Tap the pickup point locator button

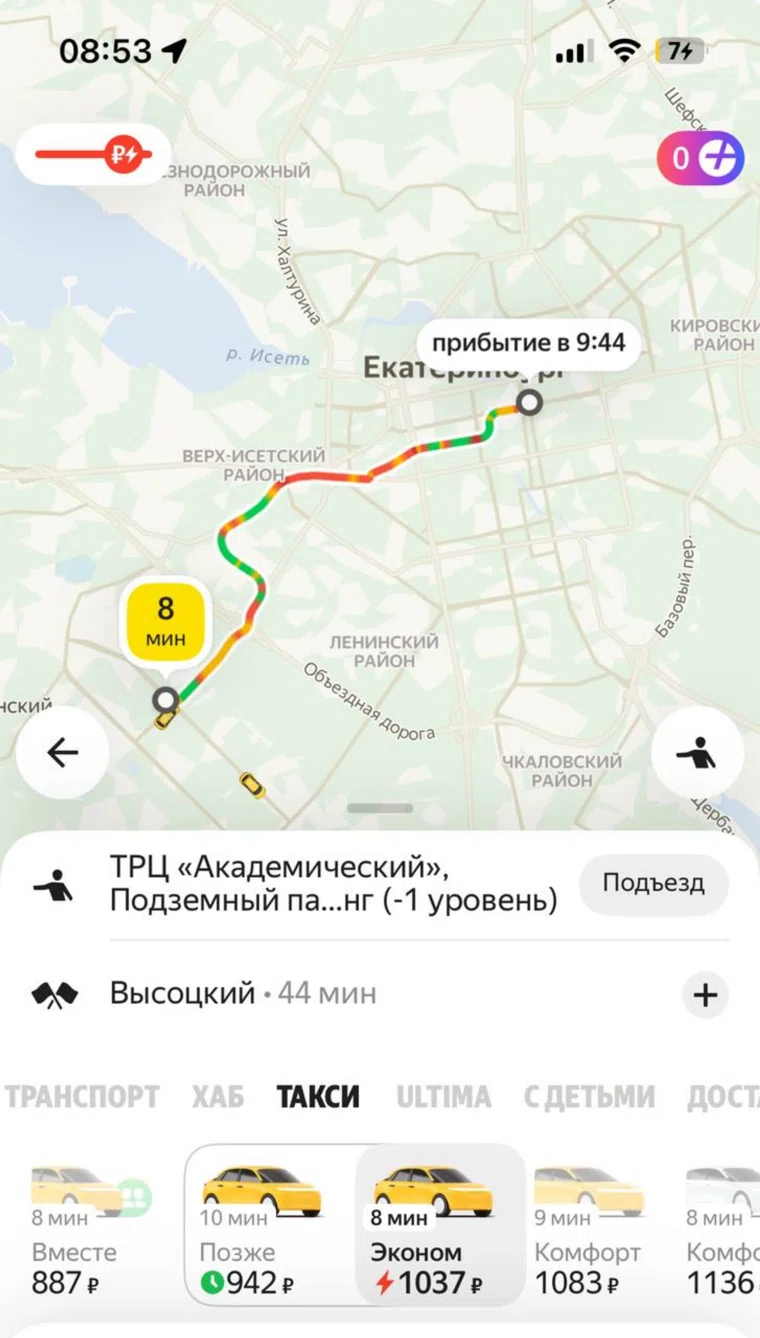point(697,752)
